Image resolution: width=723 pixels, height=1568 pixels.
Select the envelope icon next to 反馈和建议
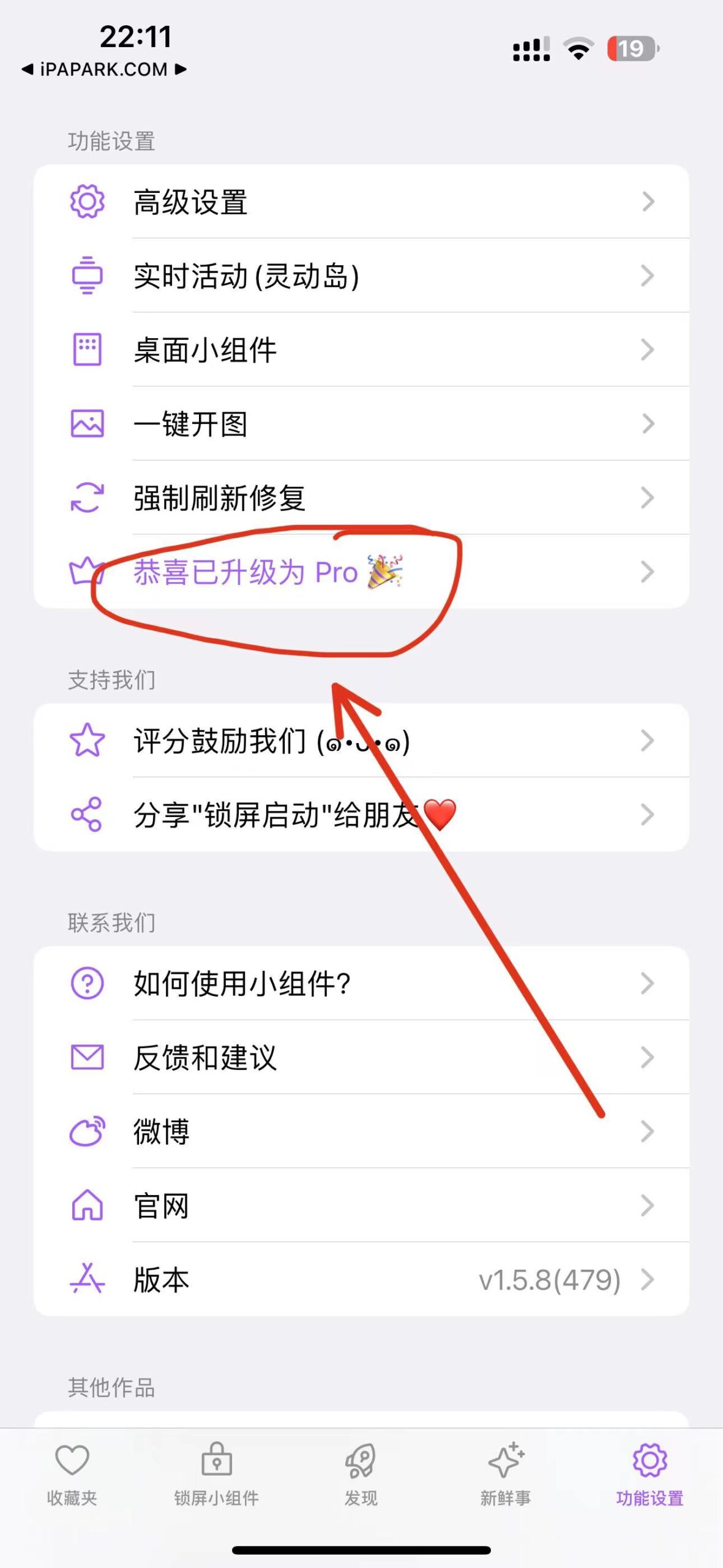86,1057
